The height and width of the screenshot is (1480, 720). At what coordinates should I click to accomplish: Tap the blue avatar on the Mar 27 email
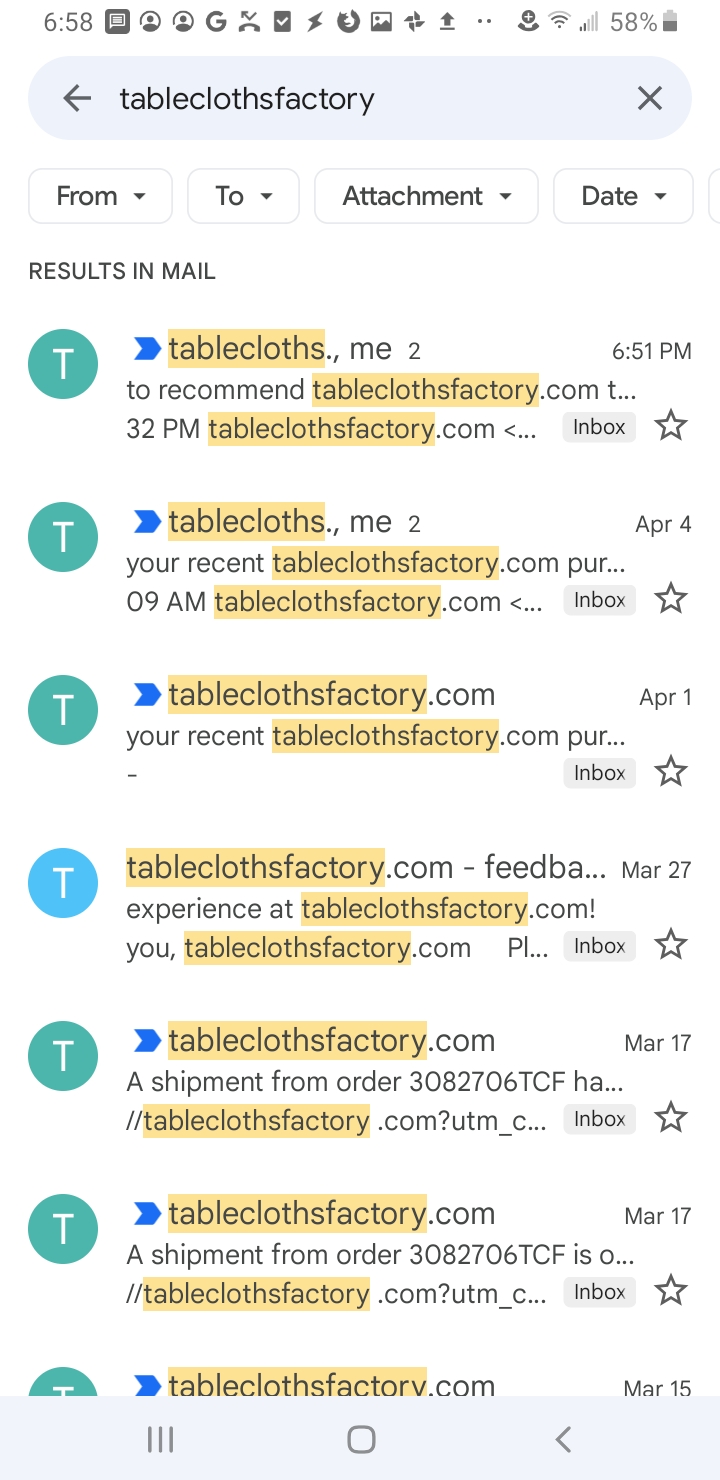point(62,883)
